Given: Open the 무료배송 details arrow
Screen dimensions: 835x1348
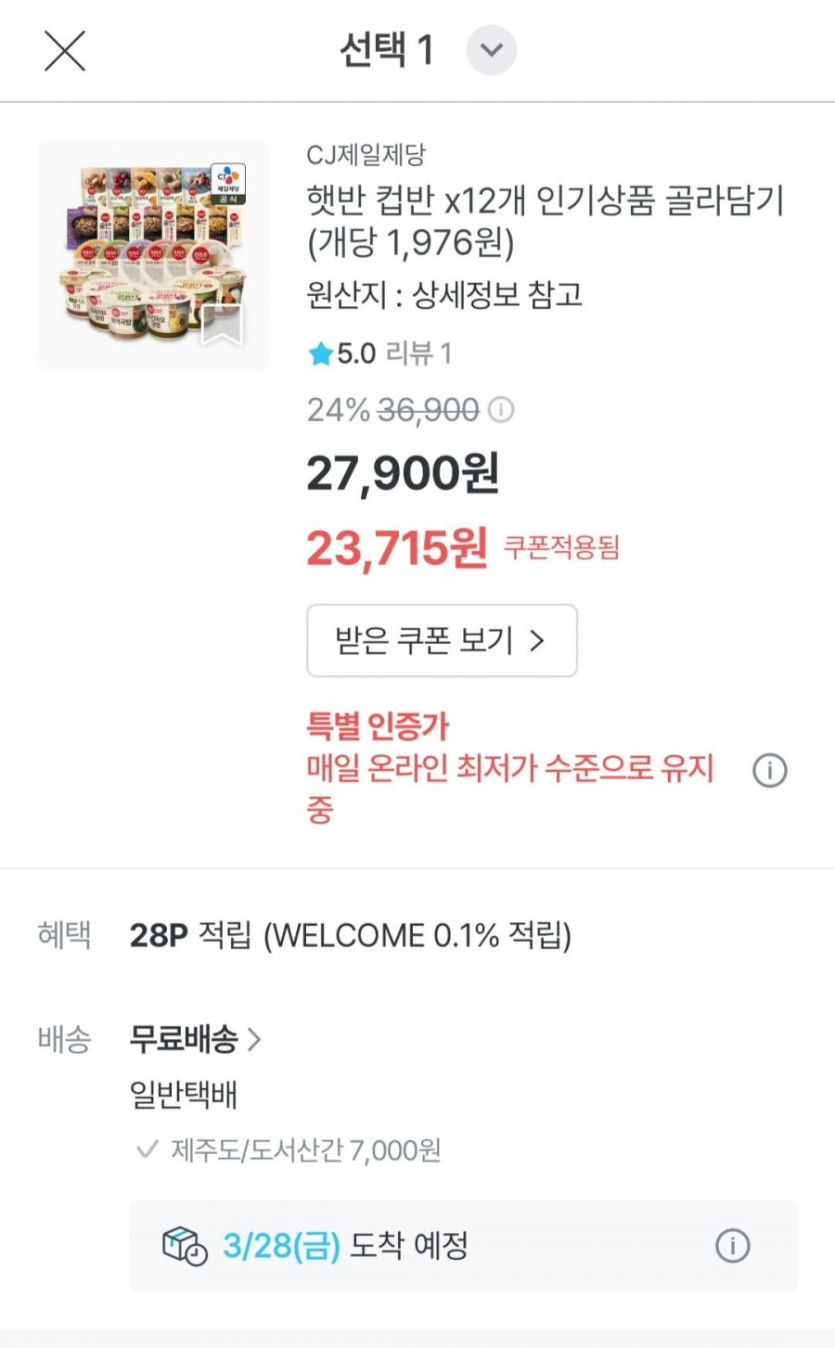Looking at the screenshot, I should [x=255, y=1040].
